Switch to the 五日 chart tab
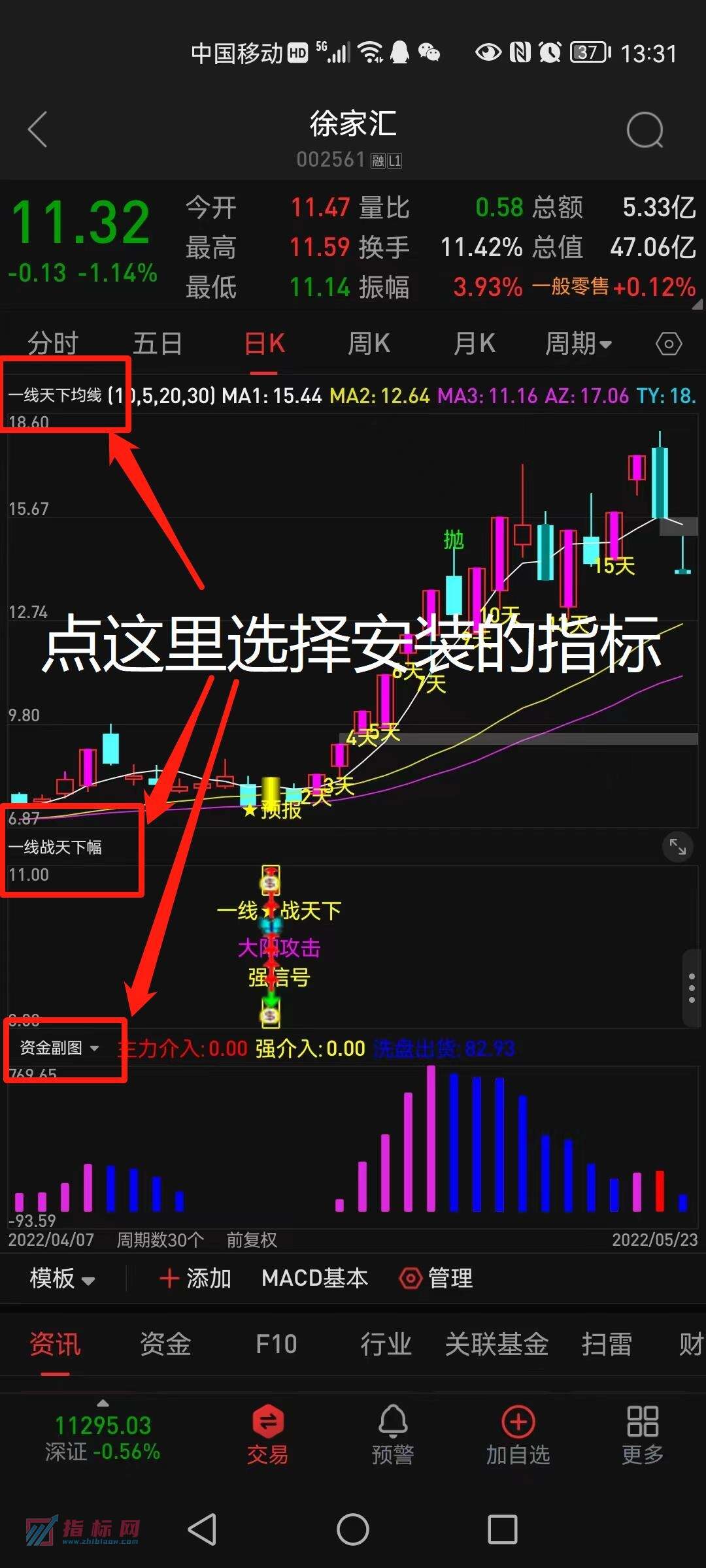Image resolution: width=706 pixels, height=1568 pixels. [158, 344]
